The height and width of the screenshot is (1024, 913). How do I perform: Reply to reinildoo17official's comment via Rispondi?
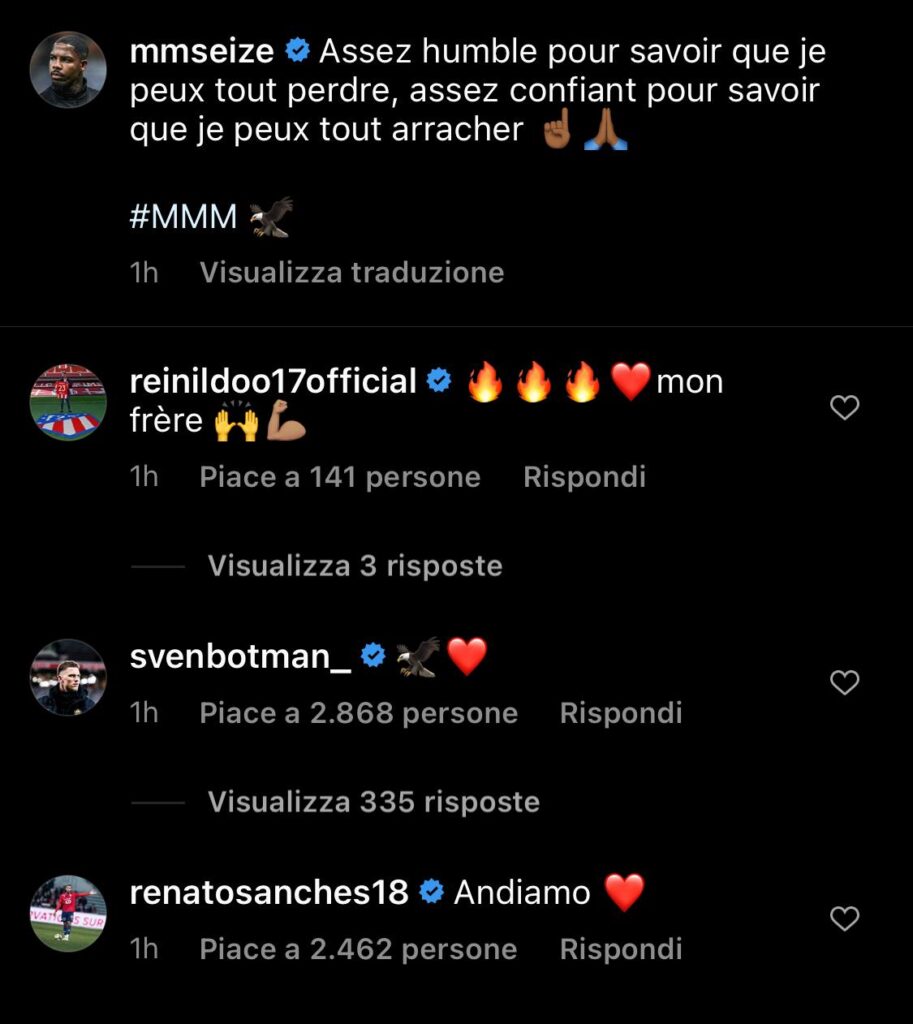pos(585,477)
